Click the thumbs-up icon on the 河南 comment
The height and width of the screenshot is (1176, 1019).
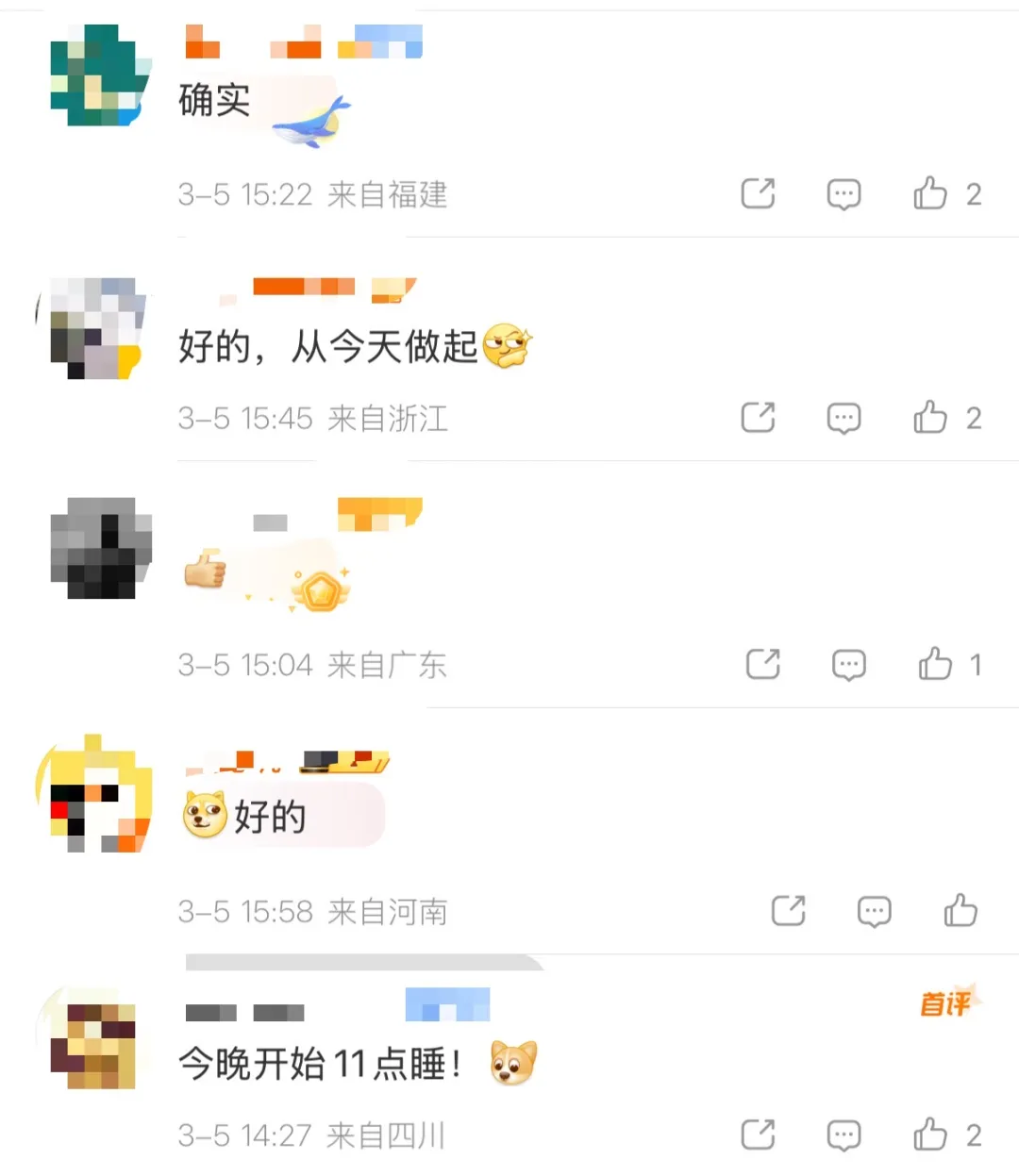tap(961, 910)
